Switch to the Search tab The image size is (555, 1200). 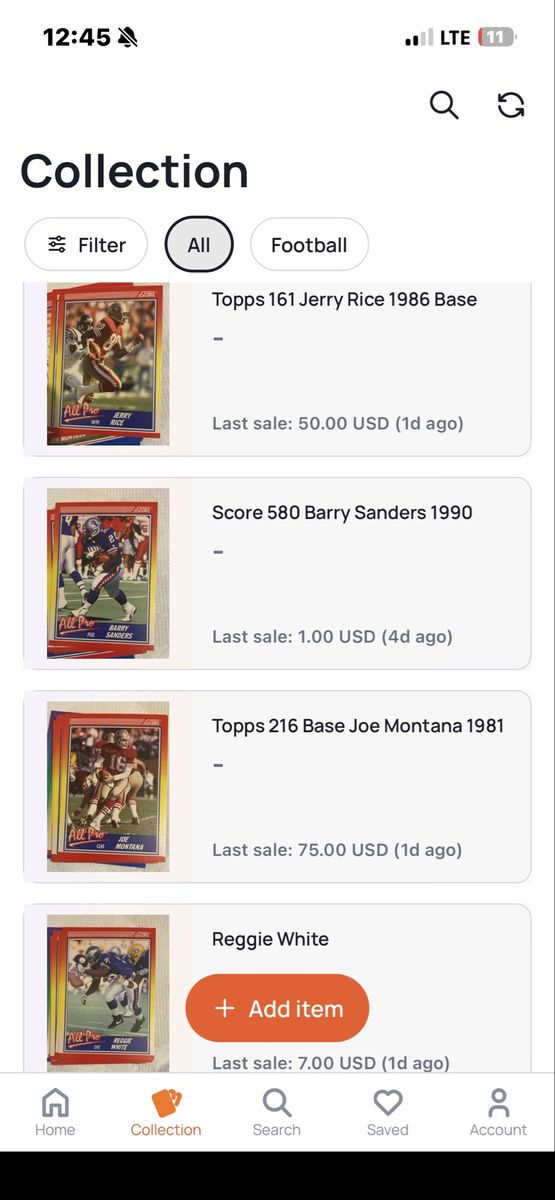[x=277, y=1113]
